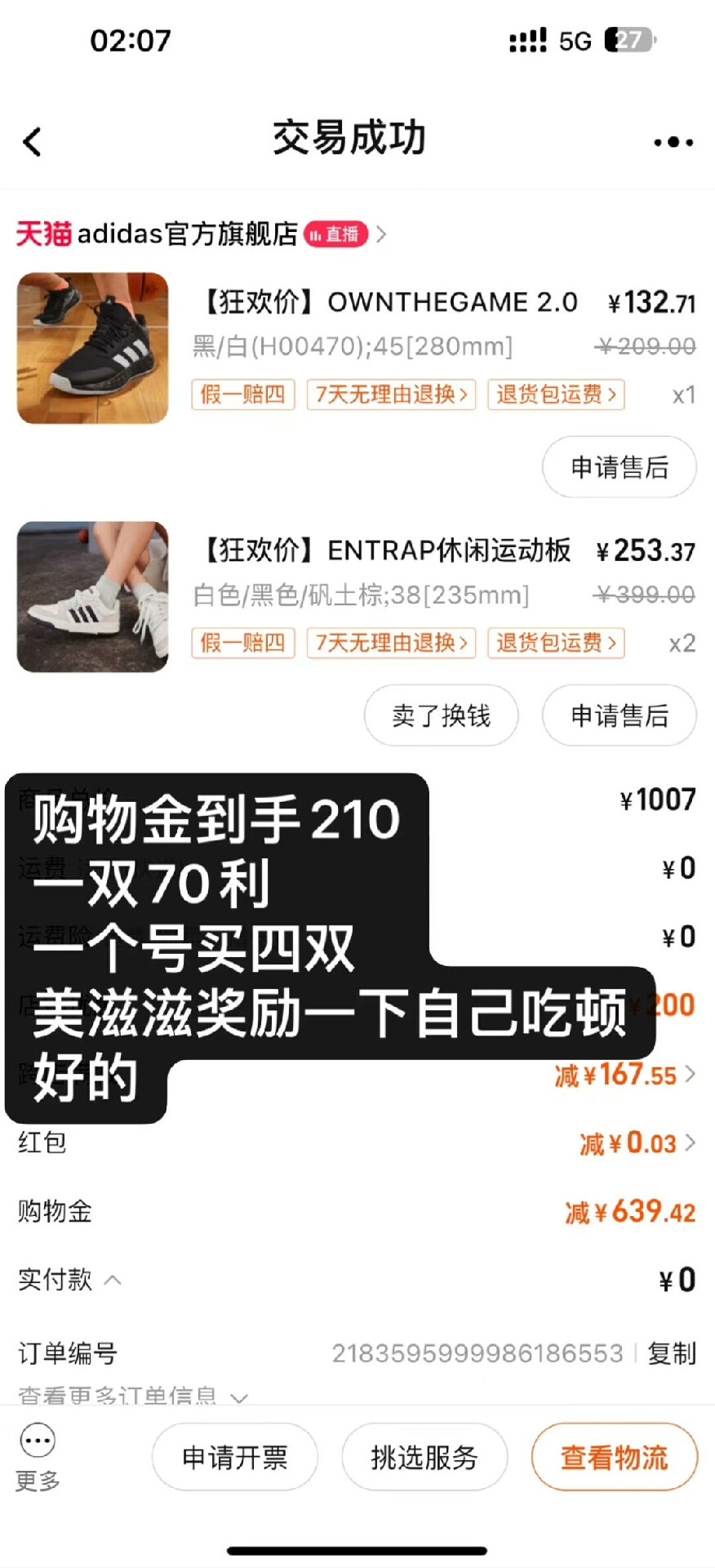Request after-sales for OWNTHEGAME 2.0
This screenshot has width=715, height=1568.
(619, 467)
